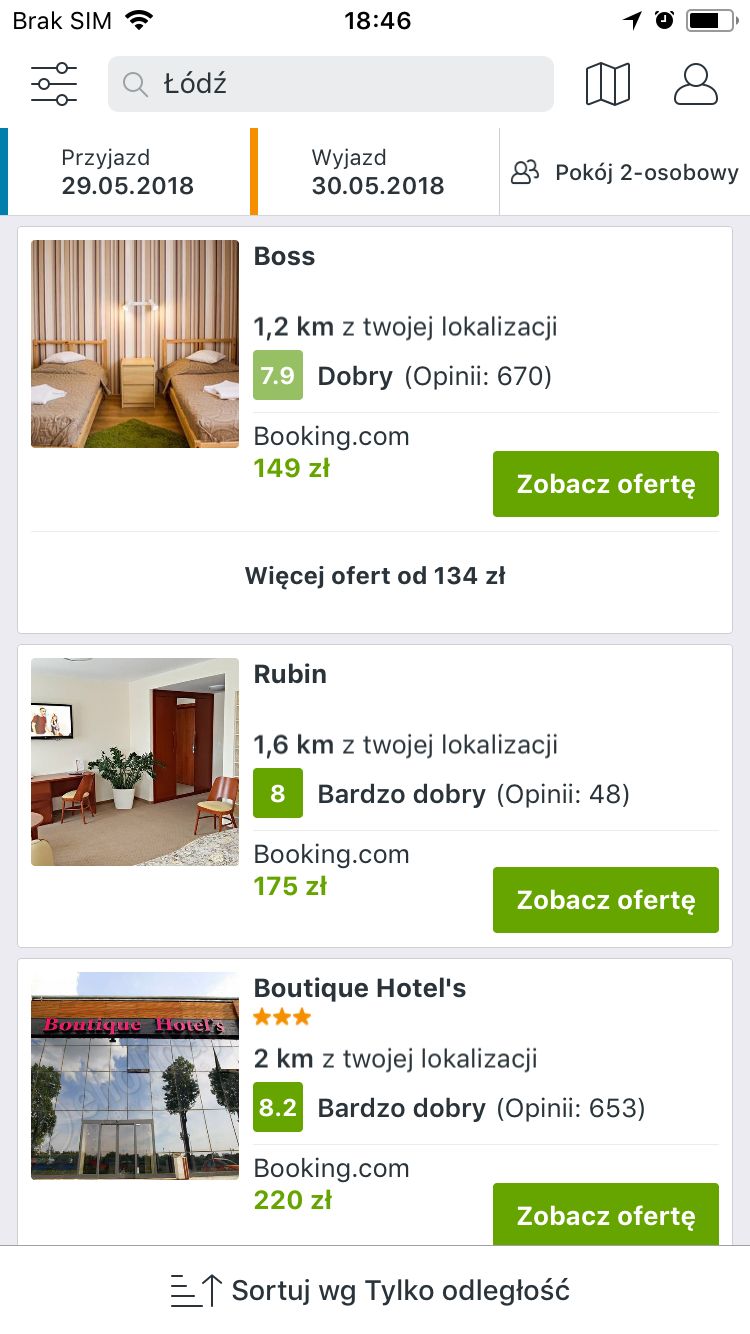This screenshot has width=750, height=1334.
Task: Tap Zobacz ofertę for Boutique Hotel's
Action: pyautogui.click(x=606, y=1214)
